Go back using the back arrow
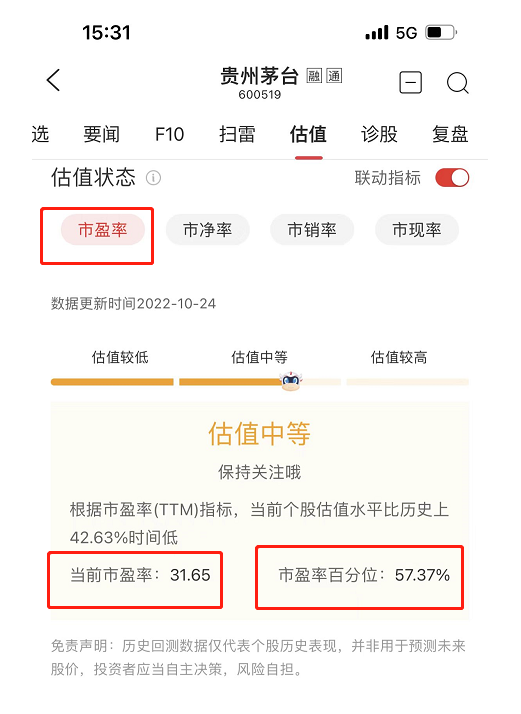This screenshot has width=521, height=714. pos(54,80)
